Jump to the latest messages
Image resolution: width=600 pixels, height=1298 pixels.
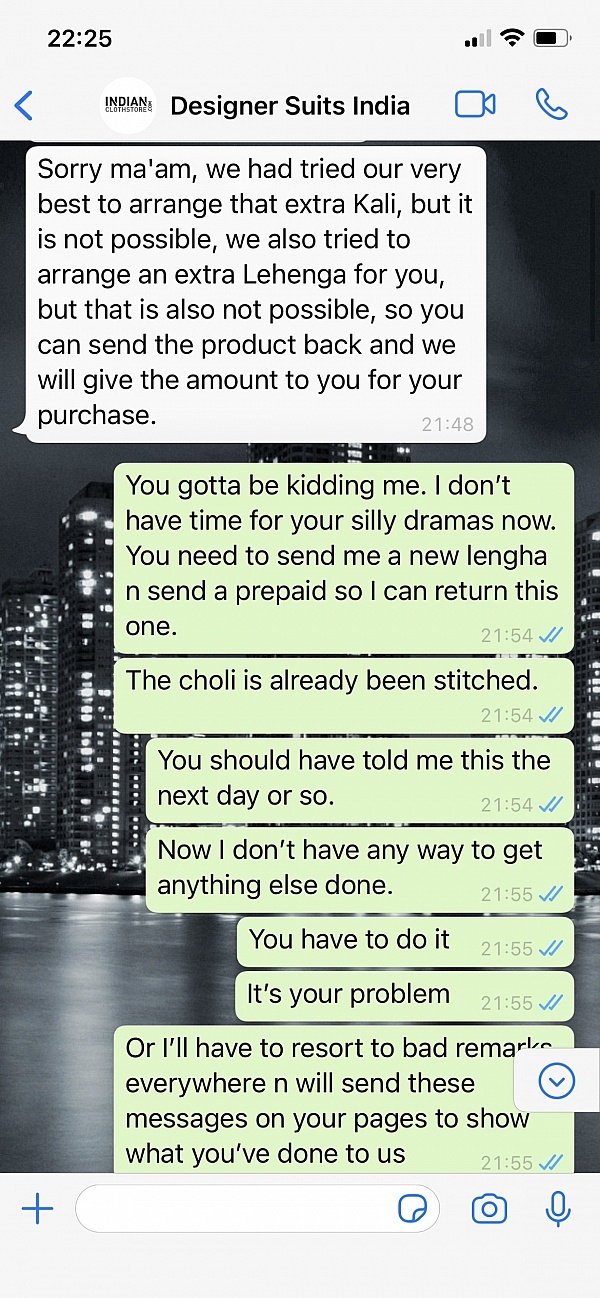[x=556, y=1080]
